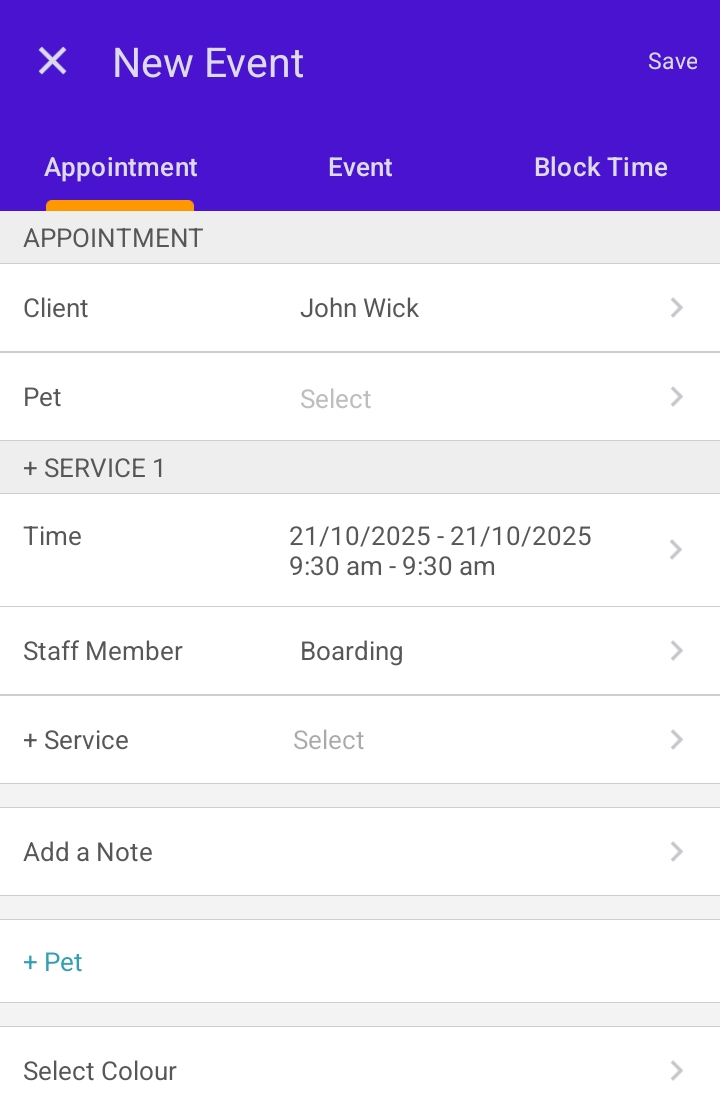
Task: Open the Pet selection row
Action: (x=360, y=398)
